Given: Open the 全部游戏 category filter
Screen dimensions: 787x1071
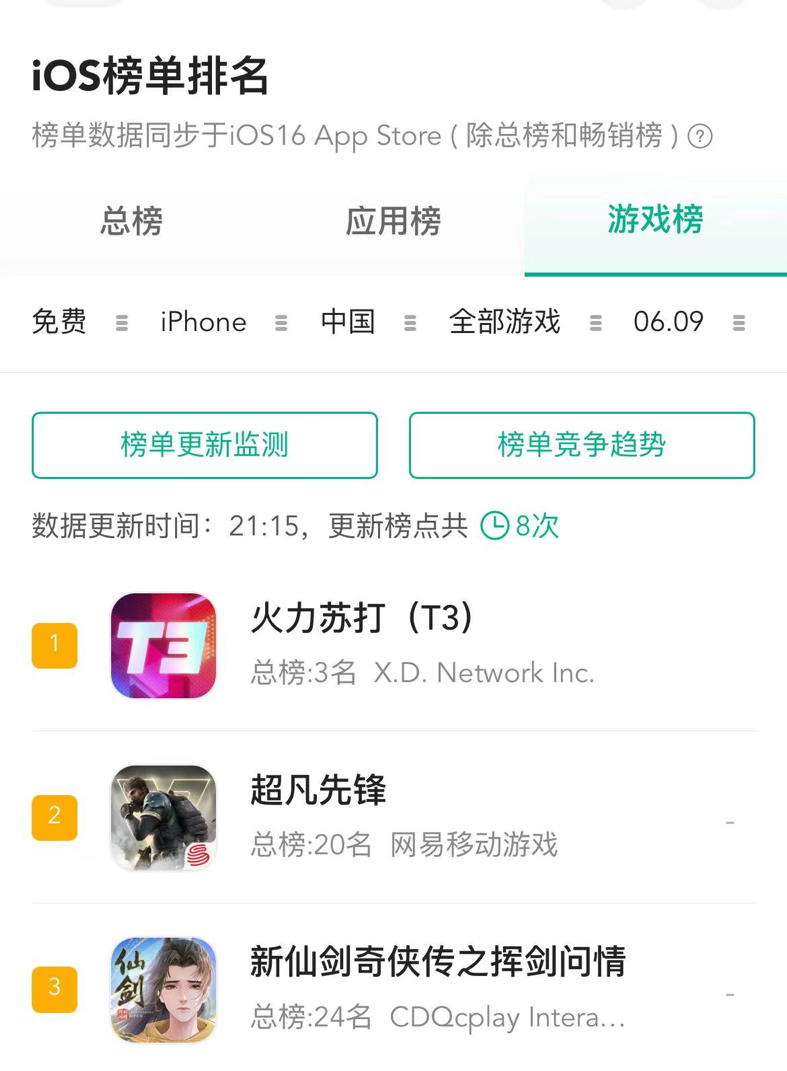Looking at the screenshot, I should tap(525, 321).
